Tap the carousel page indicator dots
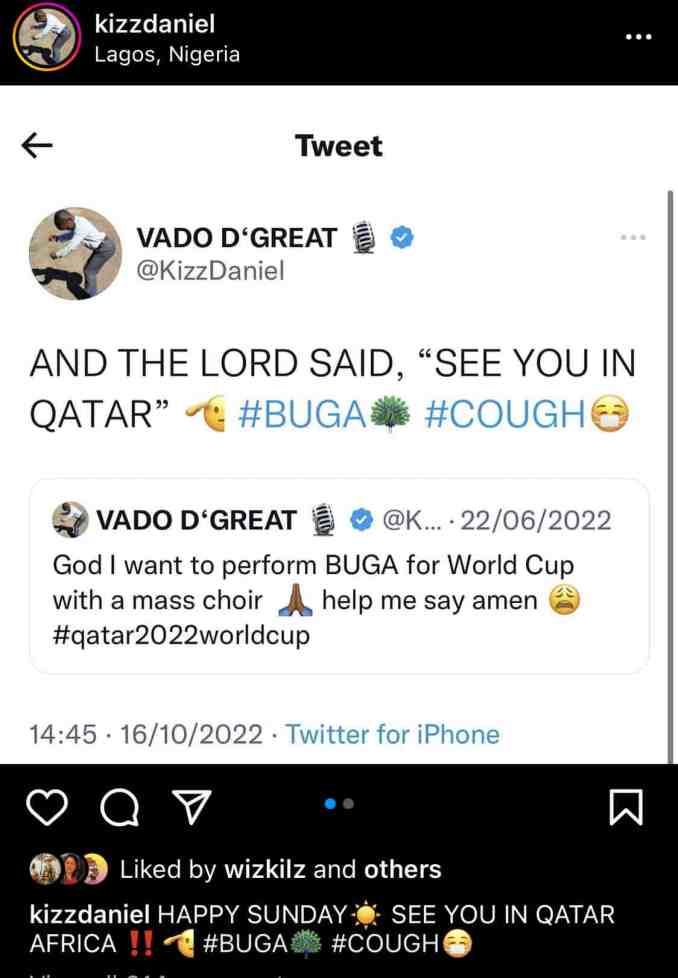The image size is (678, 978). coord(339,803)
